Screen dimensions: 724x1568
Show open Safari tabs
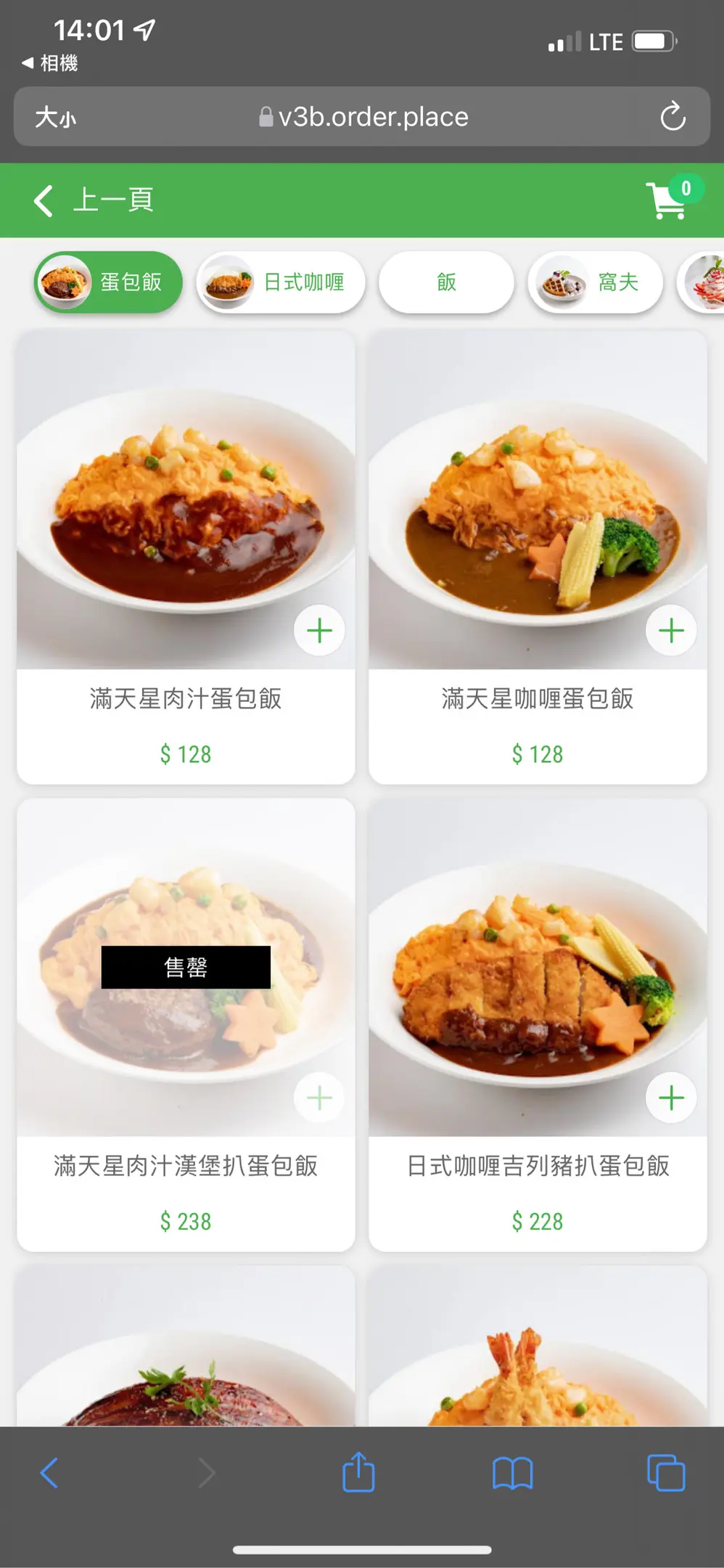coord(665,1473)
